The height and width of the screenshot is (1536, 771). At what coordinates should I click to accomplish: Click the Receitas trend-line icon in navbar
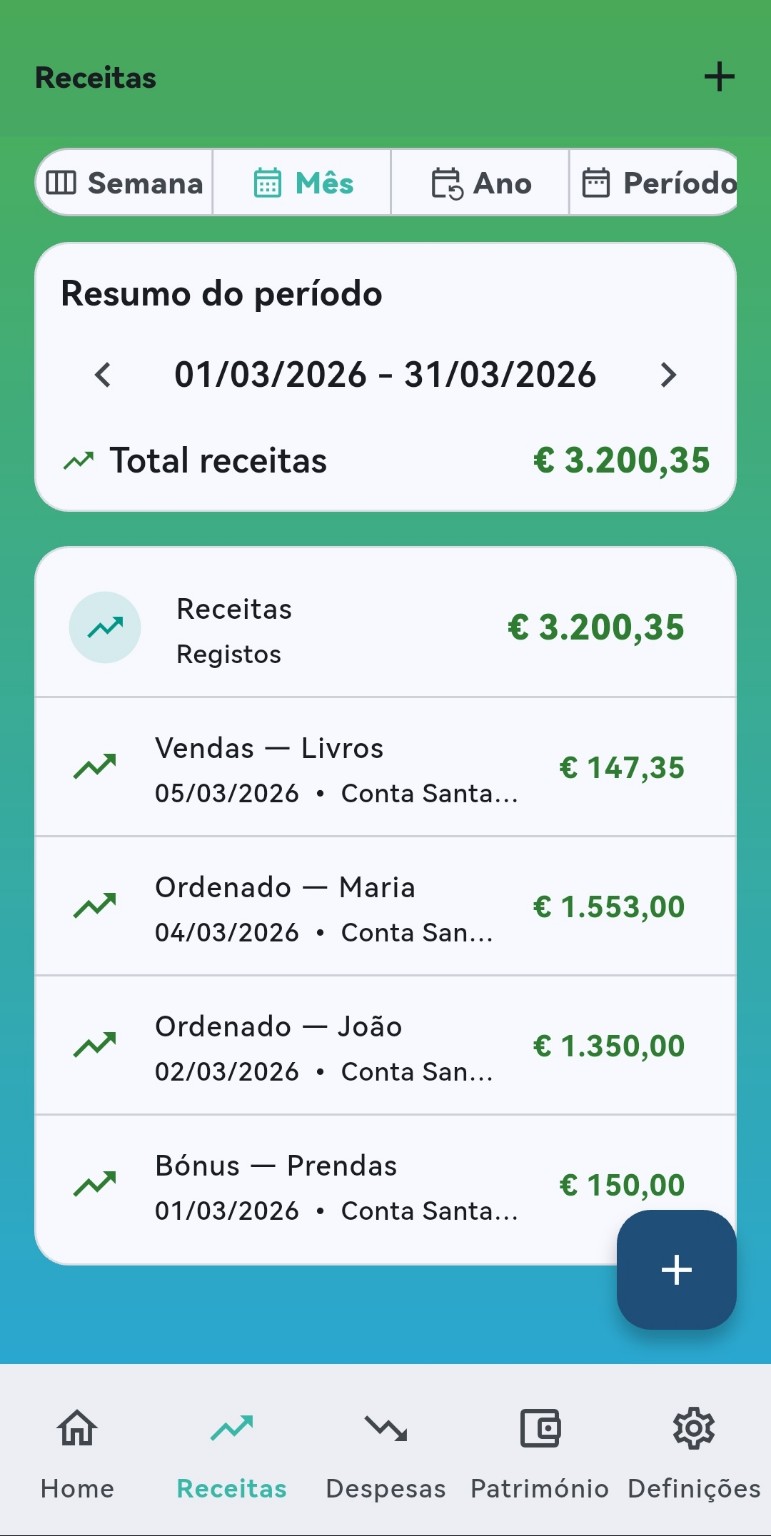click(231, 1427)
